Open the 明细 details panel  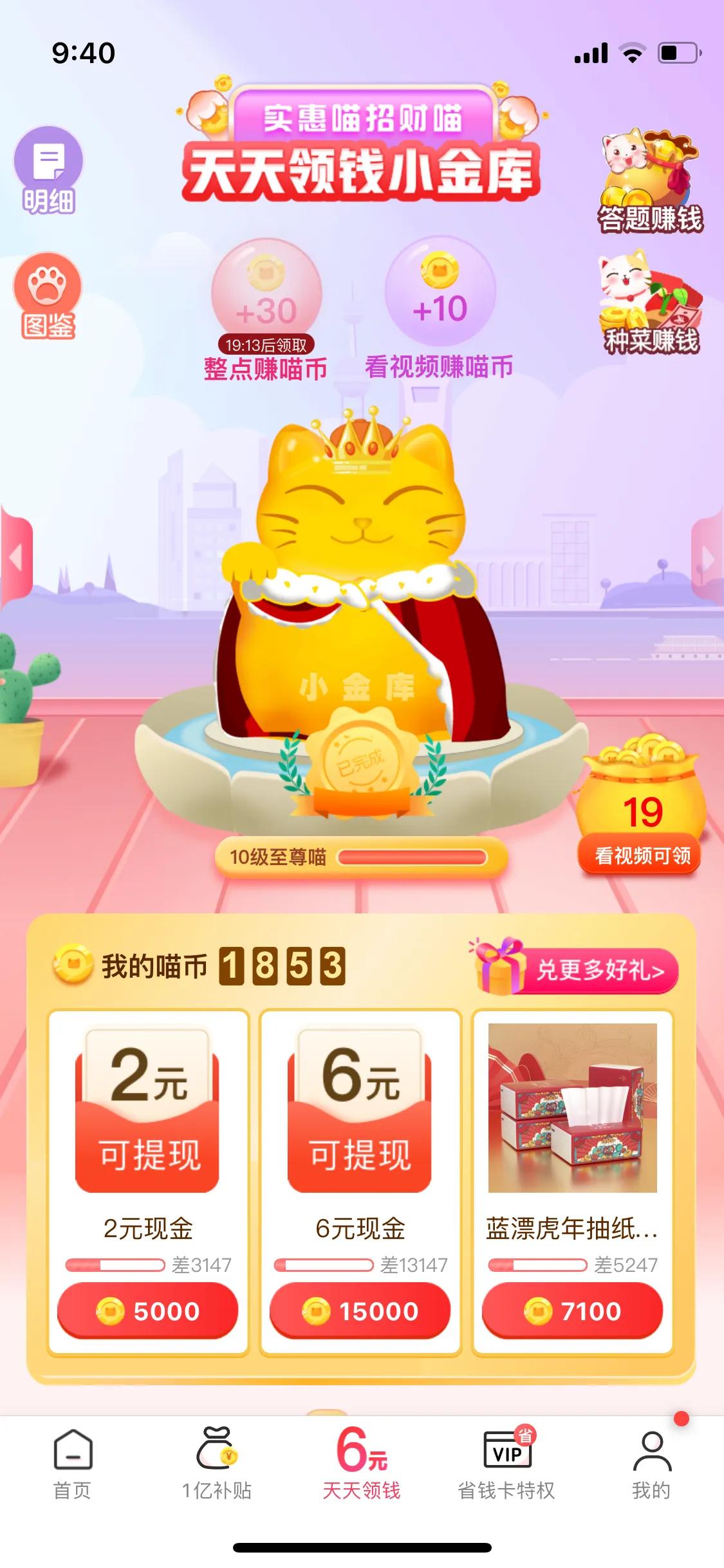48,171
